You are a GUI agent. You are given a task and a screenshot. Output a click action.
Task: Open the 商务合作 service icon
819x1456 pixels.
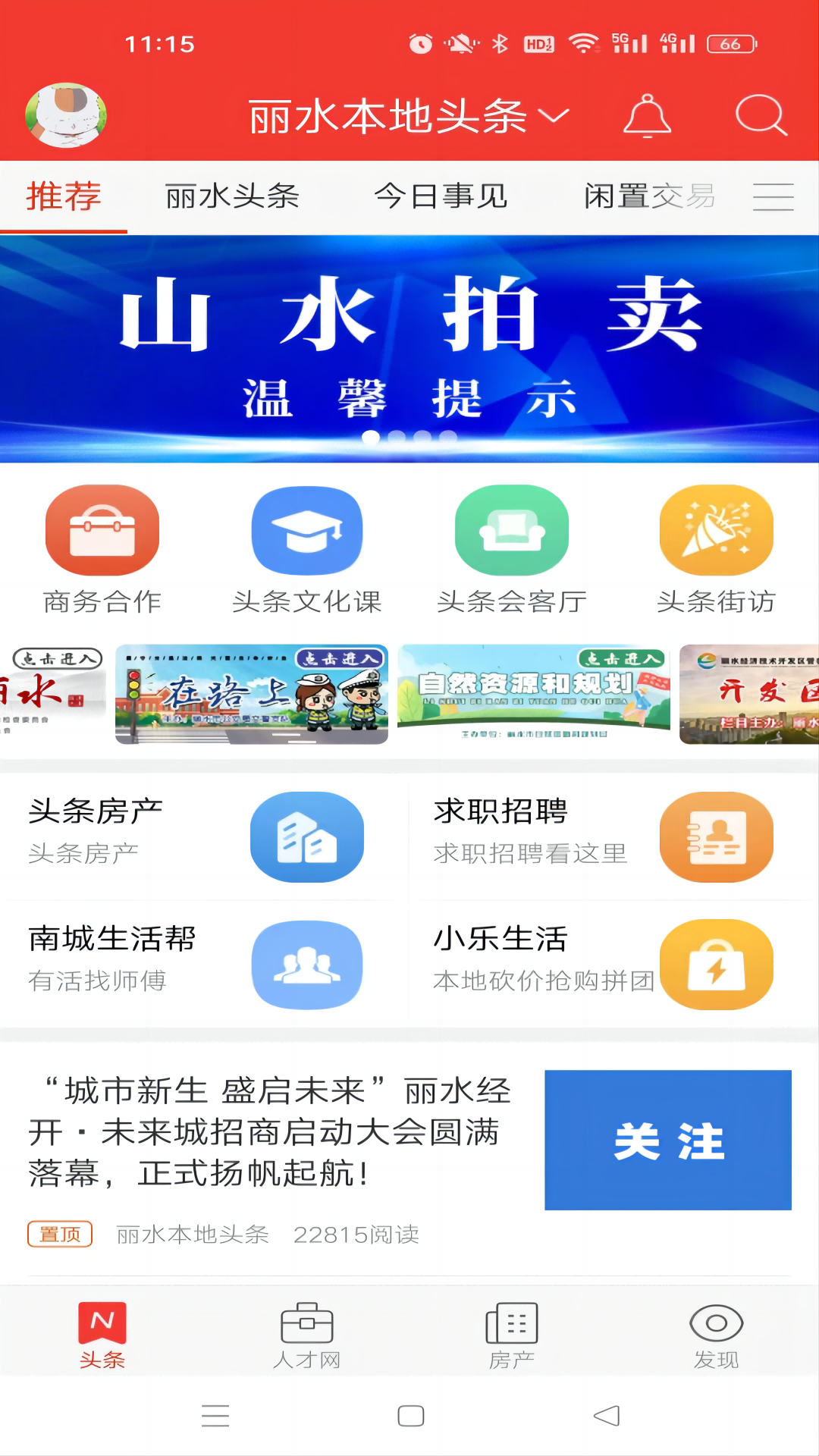tap(102, 531)
